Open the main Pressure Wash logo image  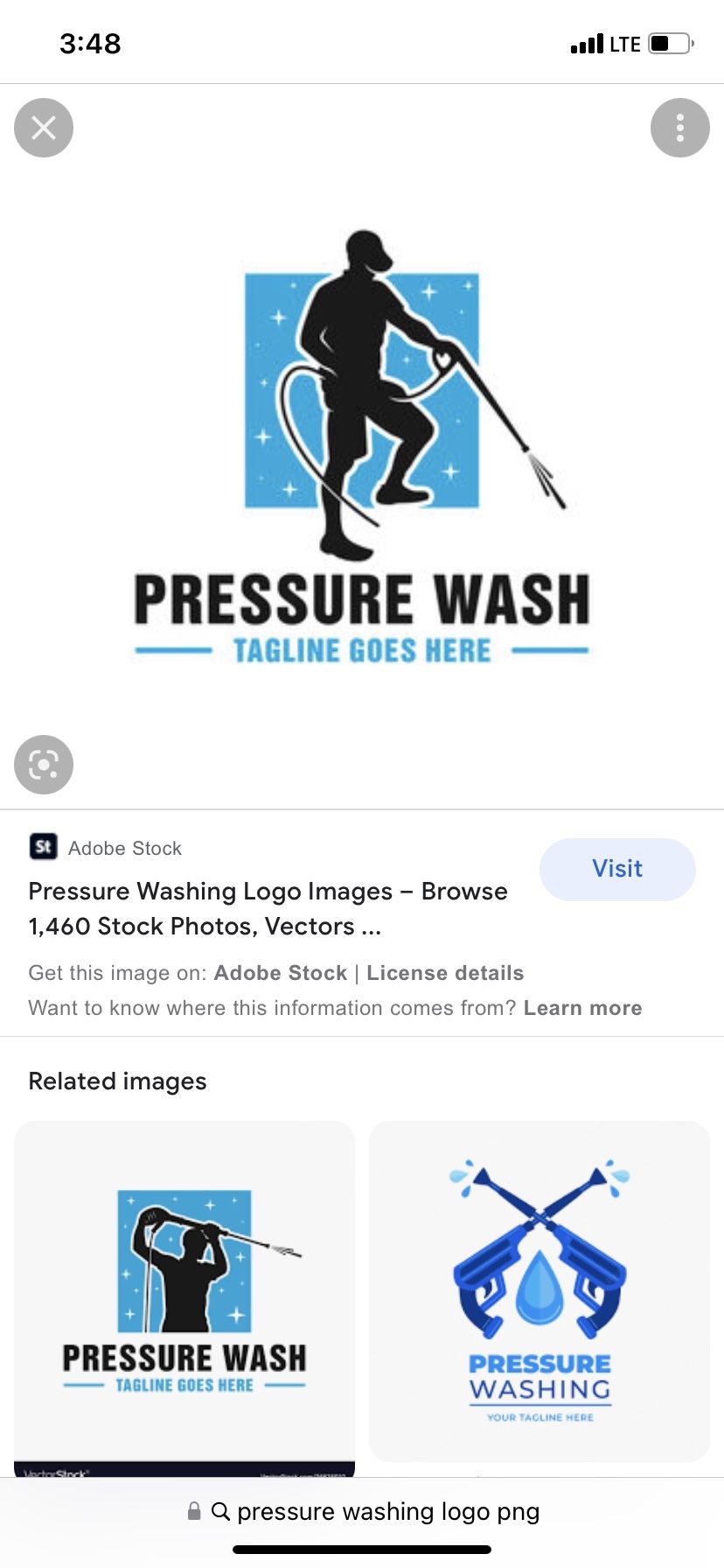point(362,446)
